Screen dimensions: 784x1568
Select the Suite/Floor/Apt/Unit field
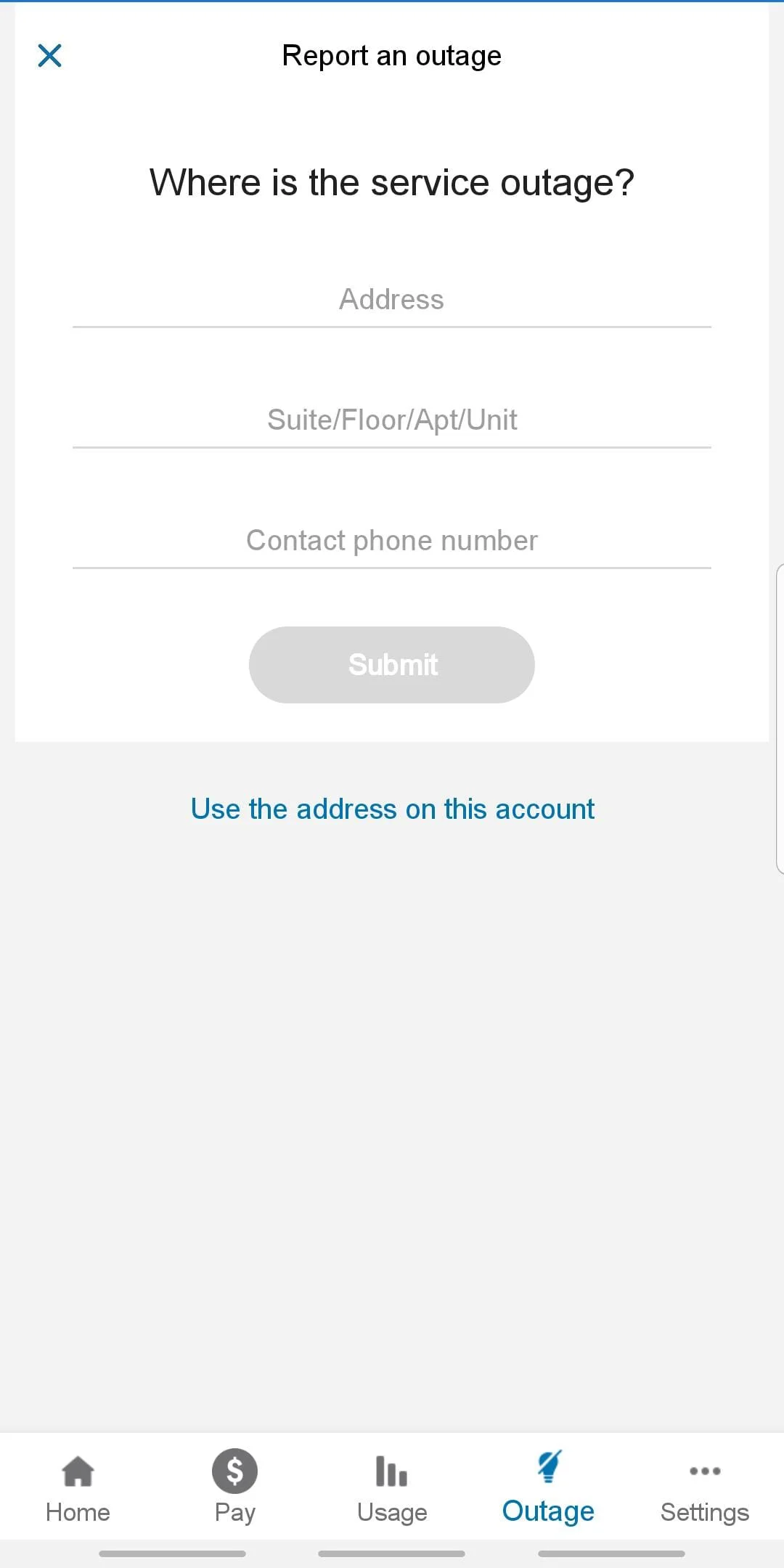pos(392,420)
